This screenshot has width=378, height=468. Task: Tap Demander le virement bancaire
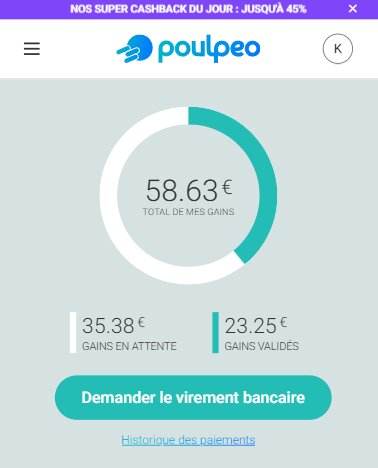[x=193, y=397]
